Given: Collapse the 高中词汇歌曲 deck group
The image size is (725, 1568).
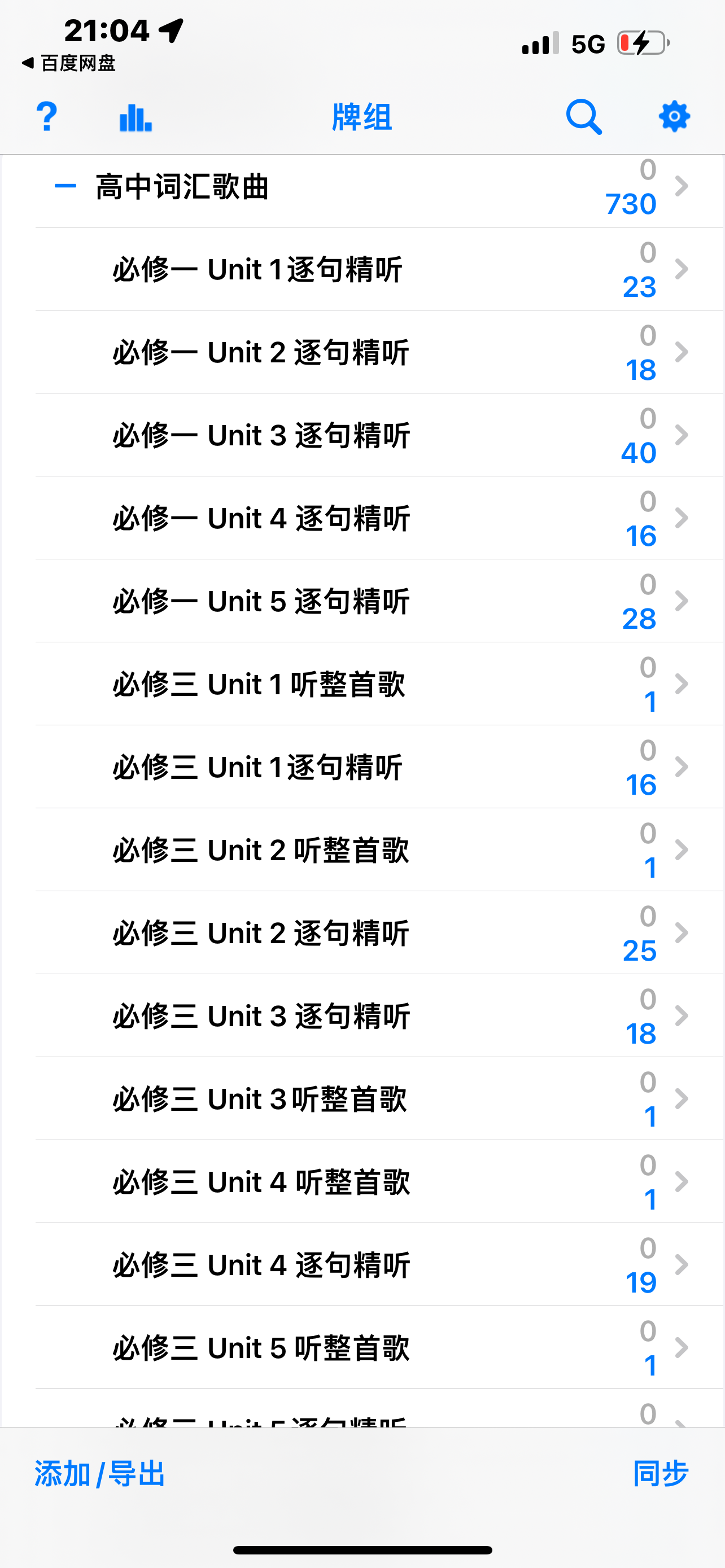Looking at the screenshot, I should click(65, 186).
